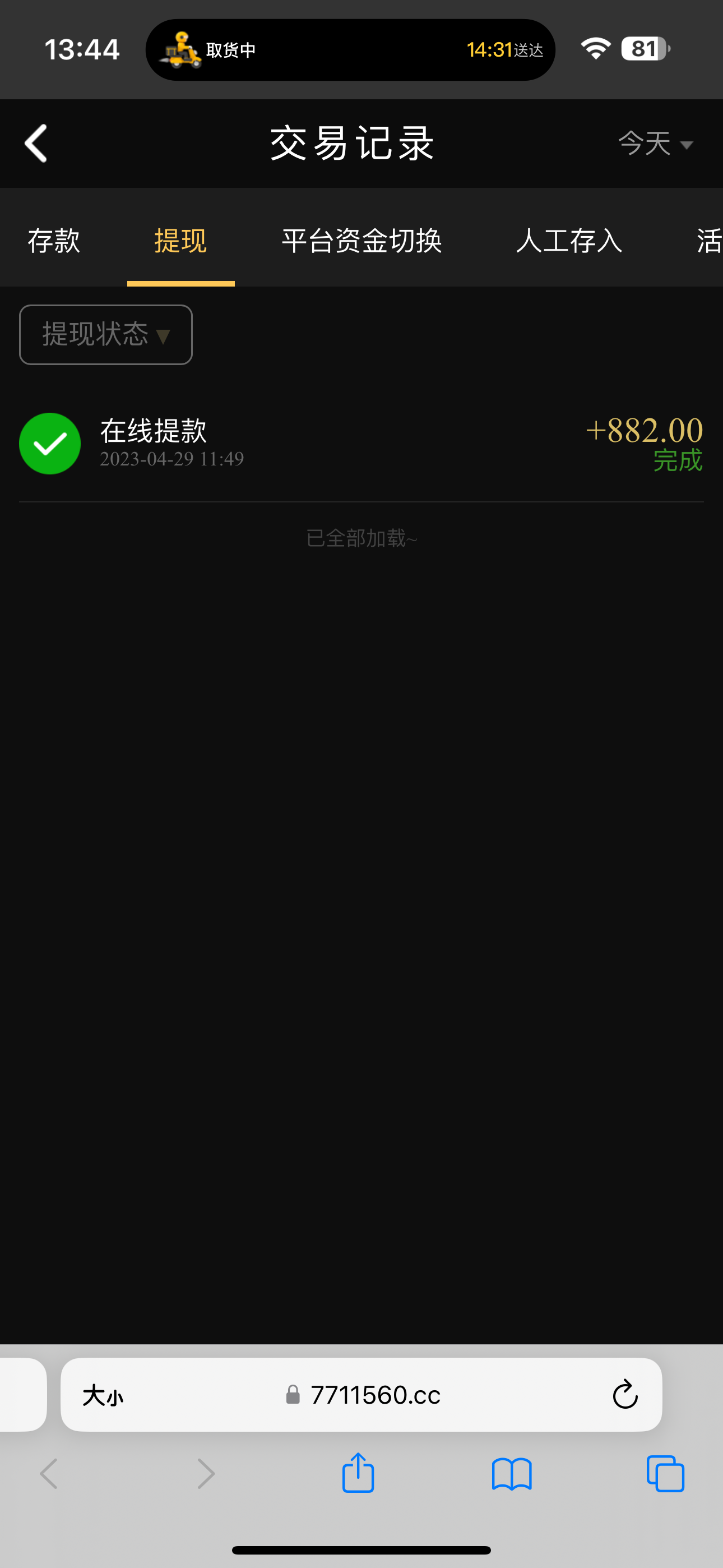Expand the 提现状态 filter dropdown
Image resolution: width=723 pixels, height=1568 pixels.
click(106, 335)
